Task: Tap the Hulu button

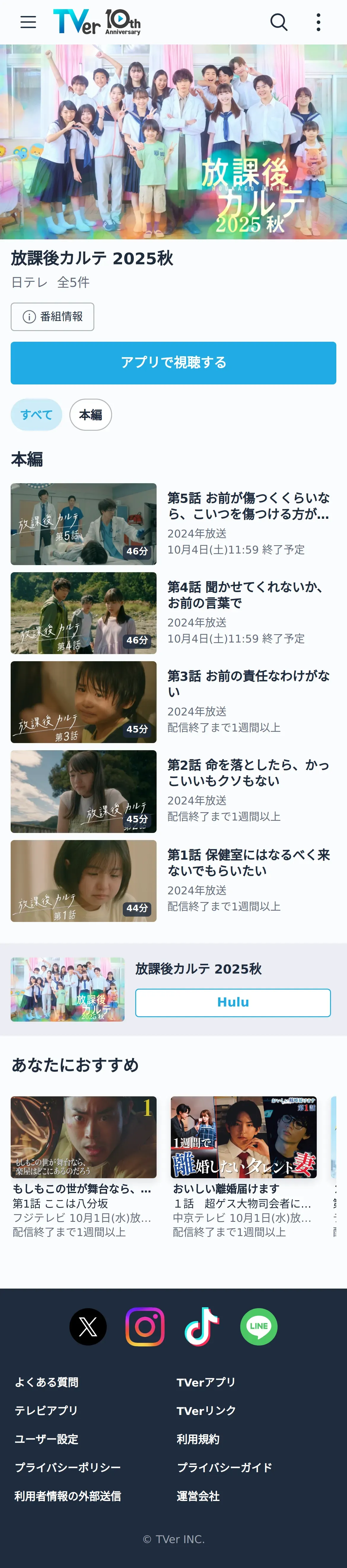Action: pos(233,1003)
